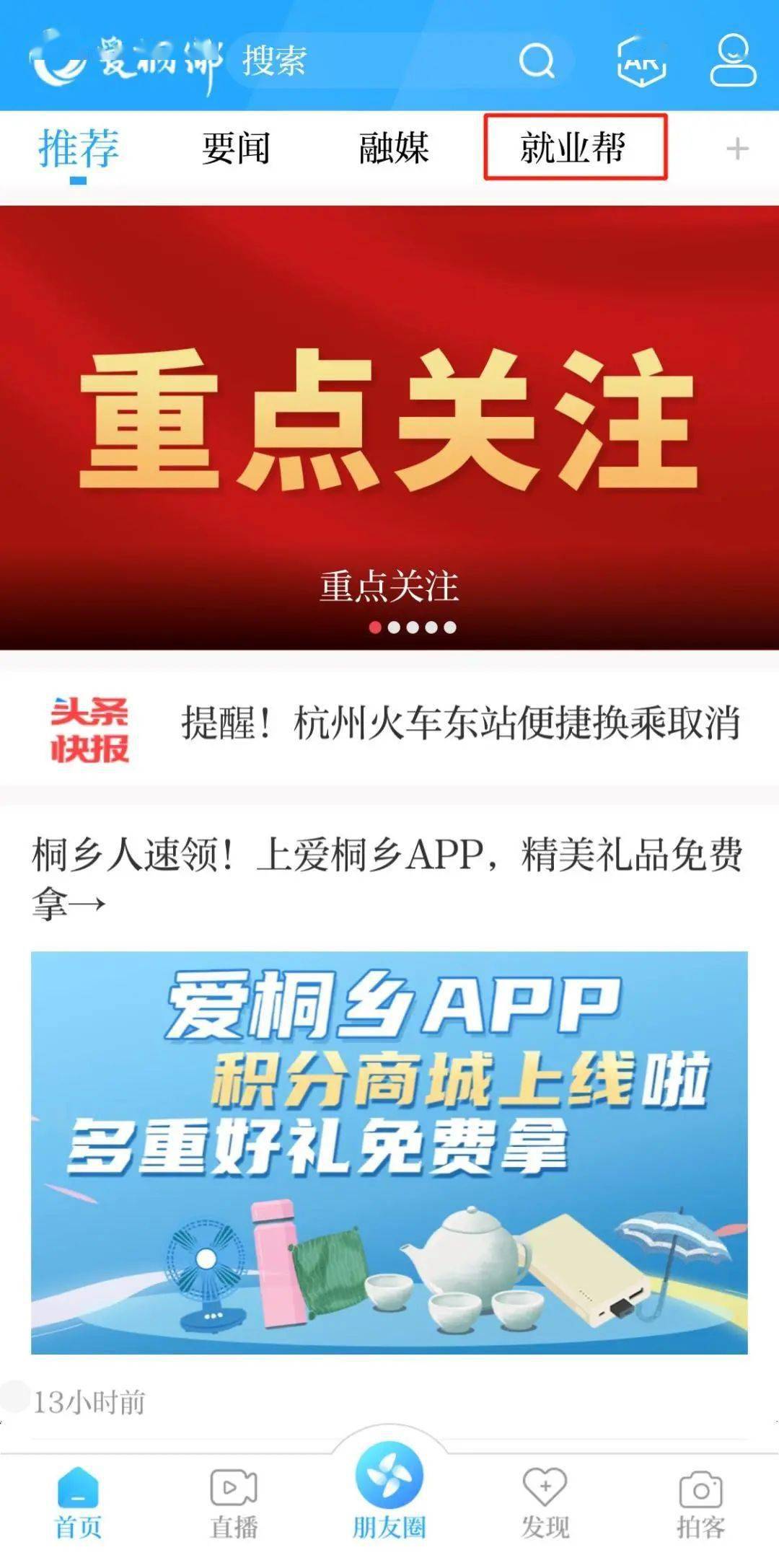Switch to the 要闻 tab
Image resolution: width=779 pixels, height=1568 pixels.
(x=236, y=149)
